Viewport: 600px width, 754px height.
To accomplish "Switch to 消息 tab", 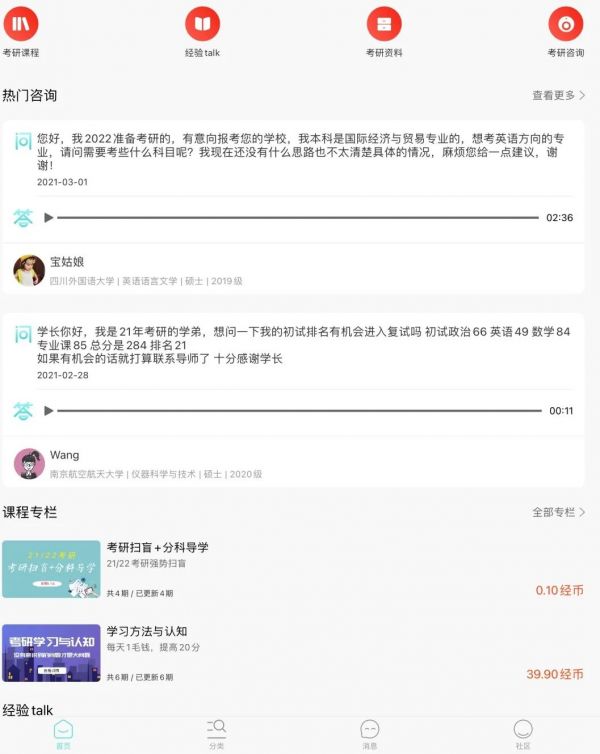I will click(x=369, y=734).
